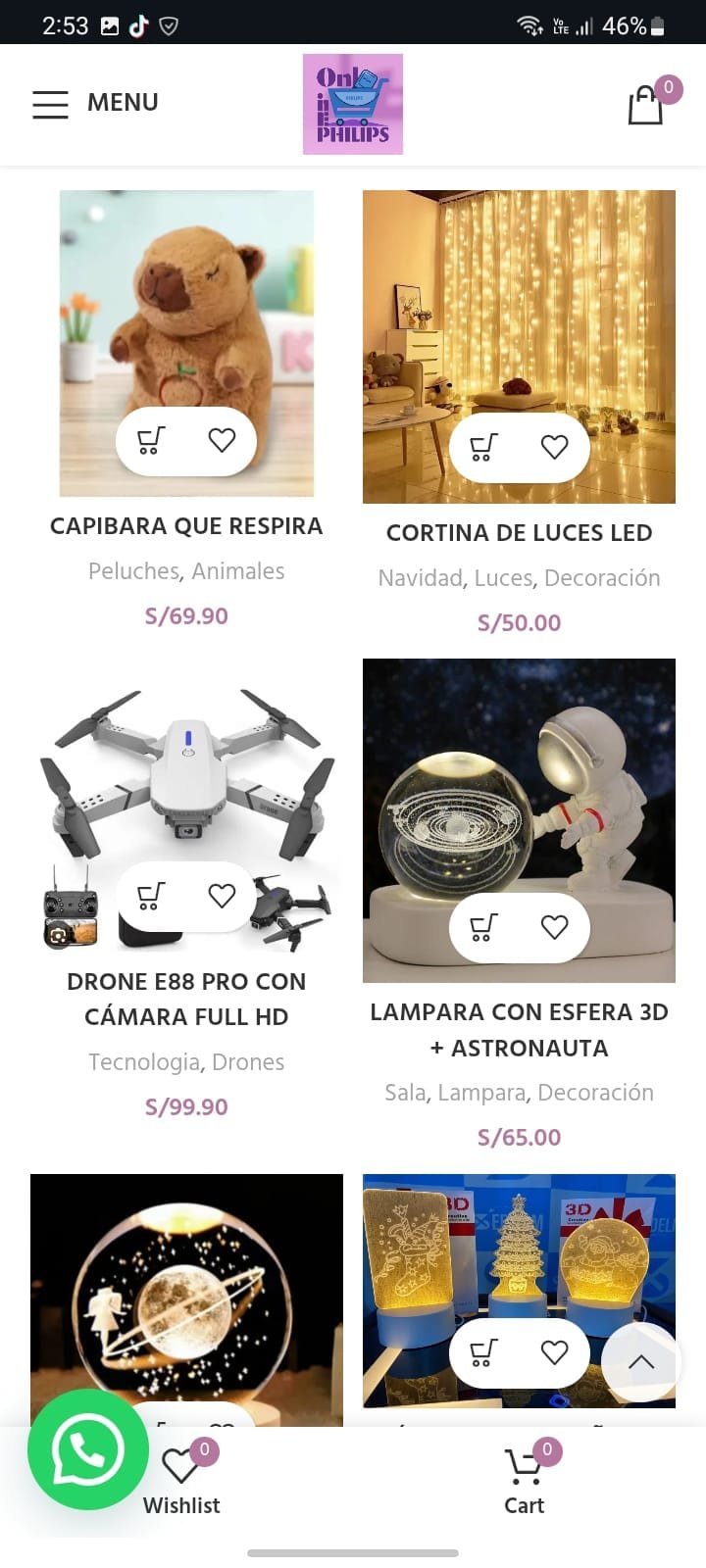Add Lampara con Esfera 3D to cart
The width and height of the screenshot is (706, 1568).
pos(483,927)
